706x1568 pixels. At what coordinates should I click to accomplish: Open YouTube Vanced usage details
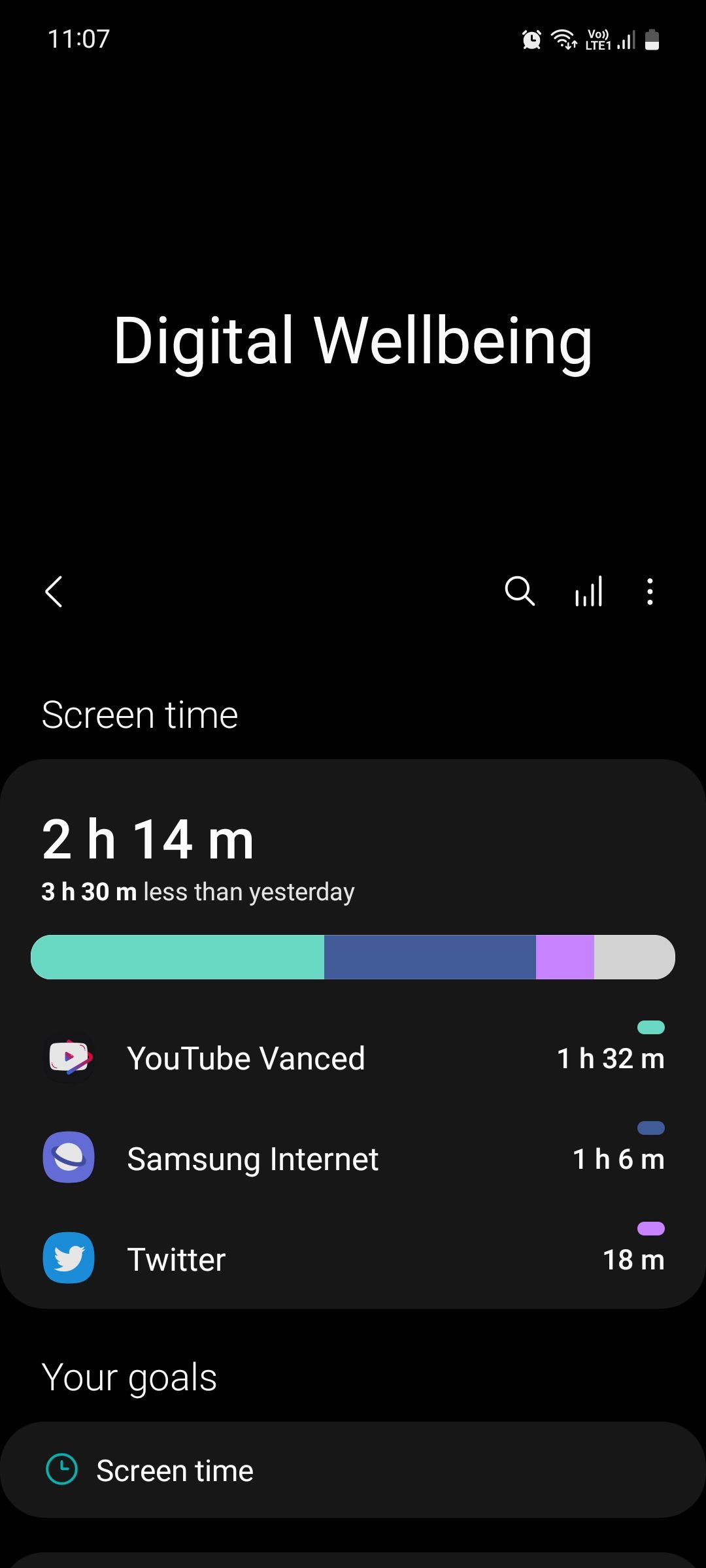[353, 1058]
